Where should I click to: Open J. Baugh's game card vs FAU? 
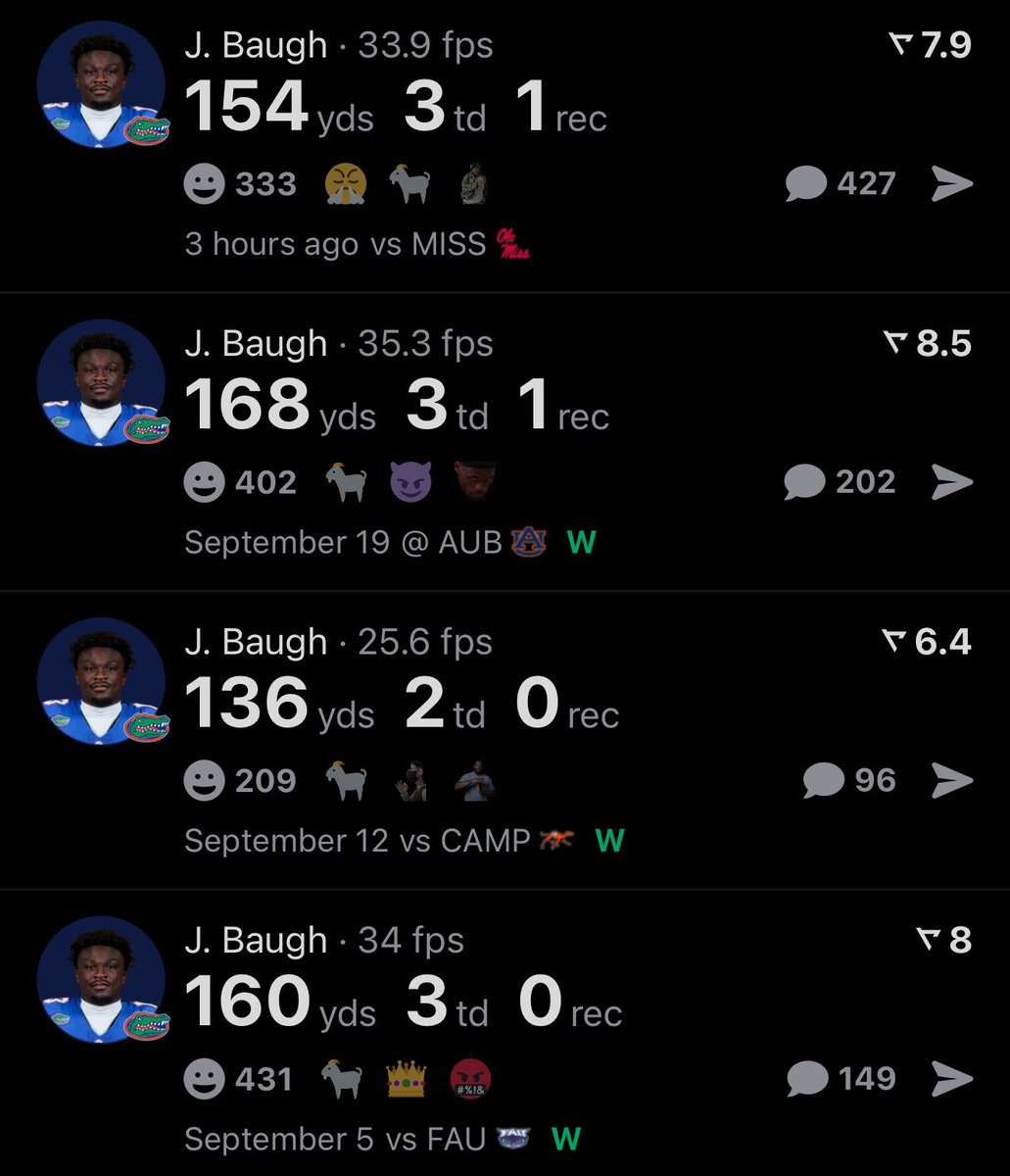click(x=505, y=1034)
